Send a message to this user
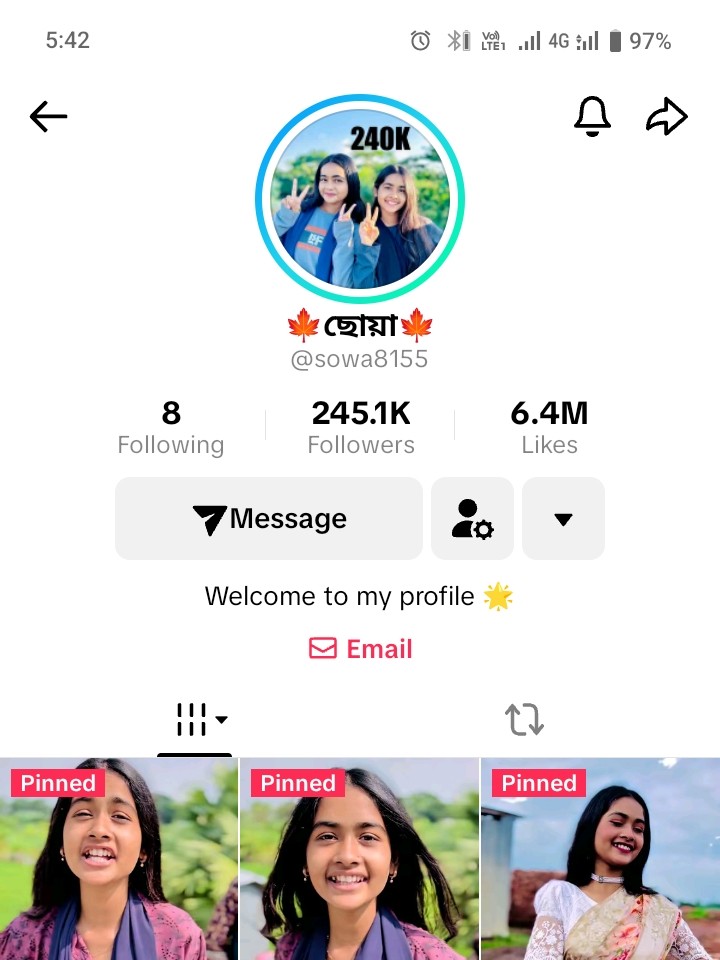 pos(269,519)
